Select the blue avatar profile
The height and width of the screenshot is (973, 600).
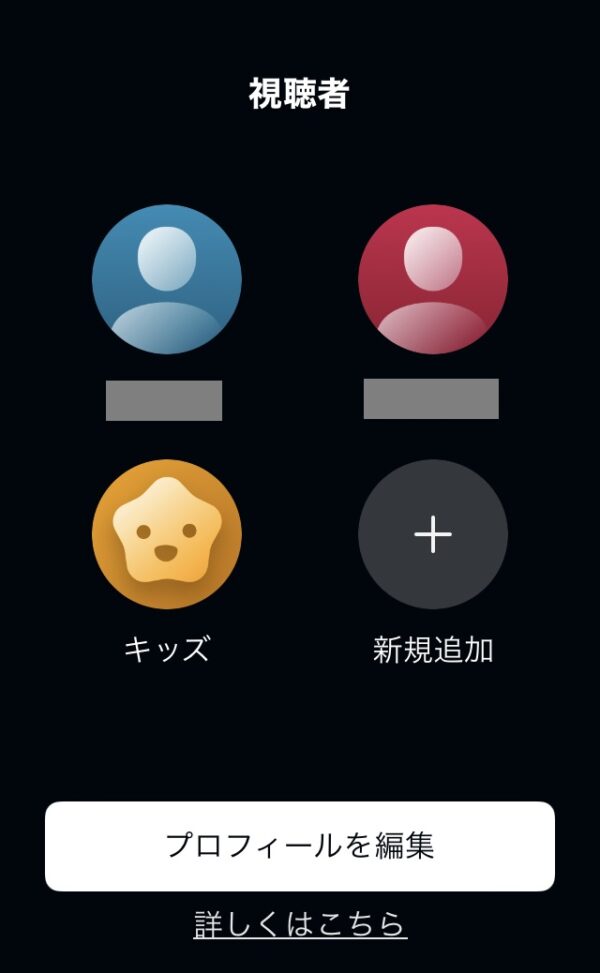pos(166,279)
